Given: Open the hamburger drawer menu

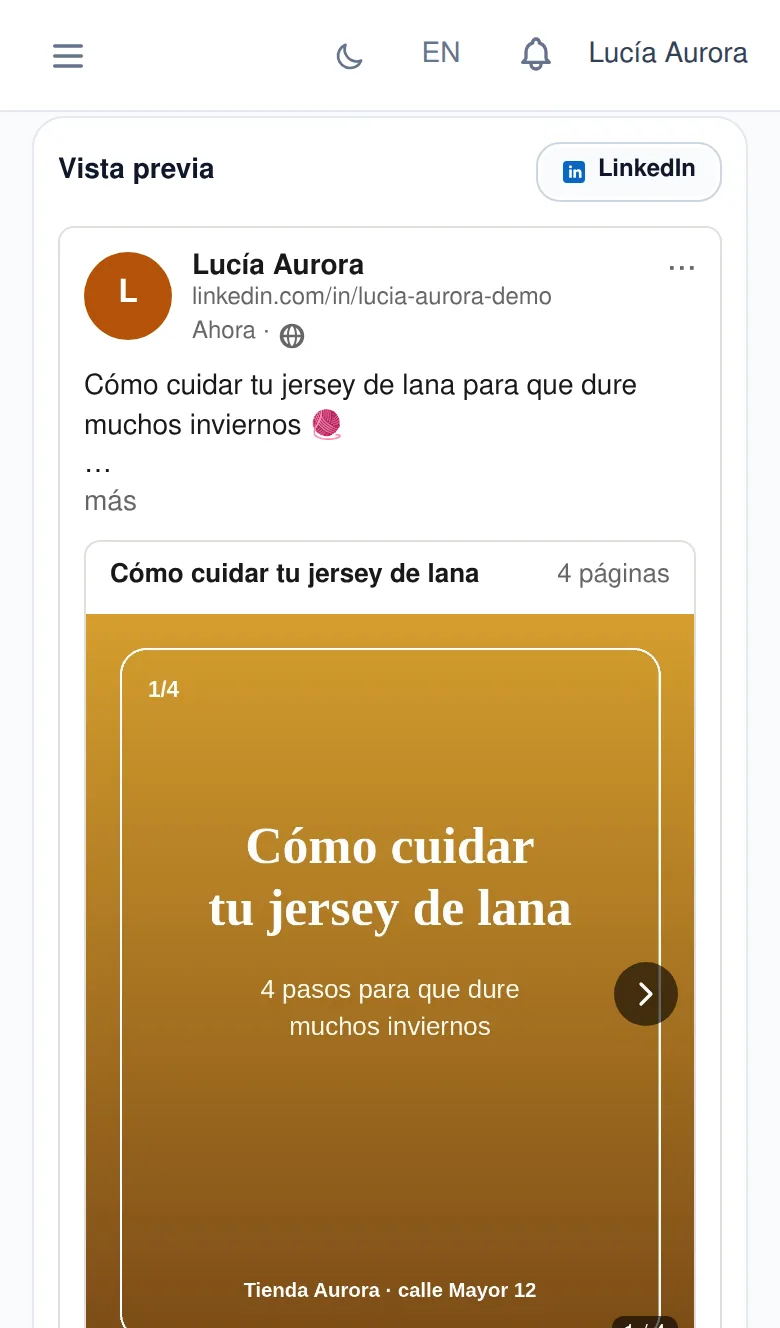Looking at the screenshot, I should click(x=68, y=56).
